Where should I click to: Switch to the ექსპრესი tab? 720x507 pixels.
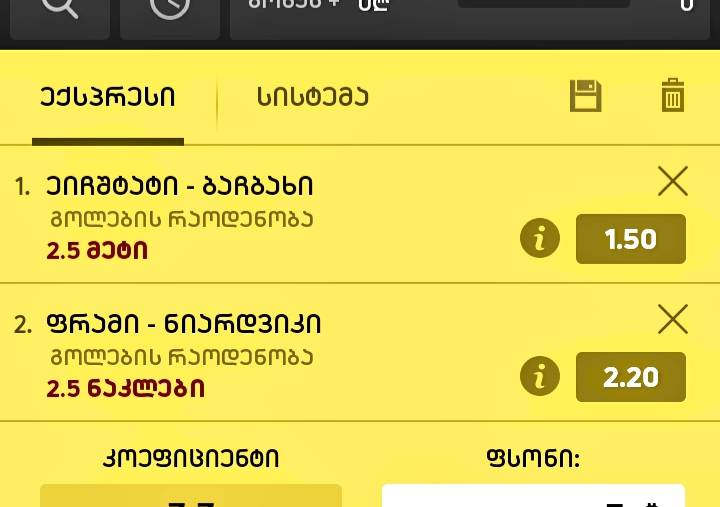(108, 98)
